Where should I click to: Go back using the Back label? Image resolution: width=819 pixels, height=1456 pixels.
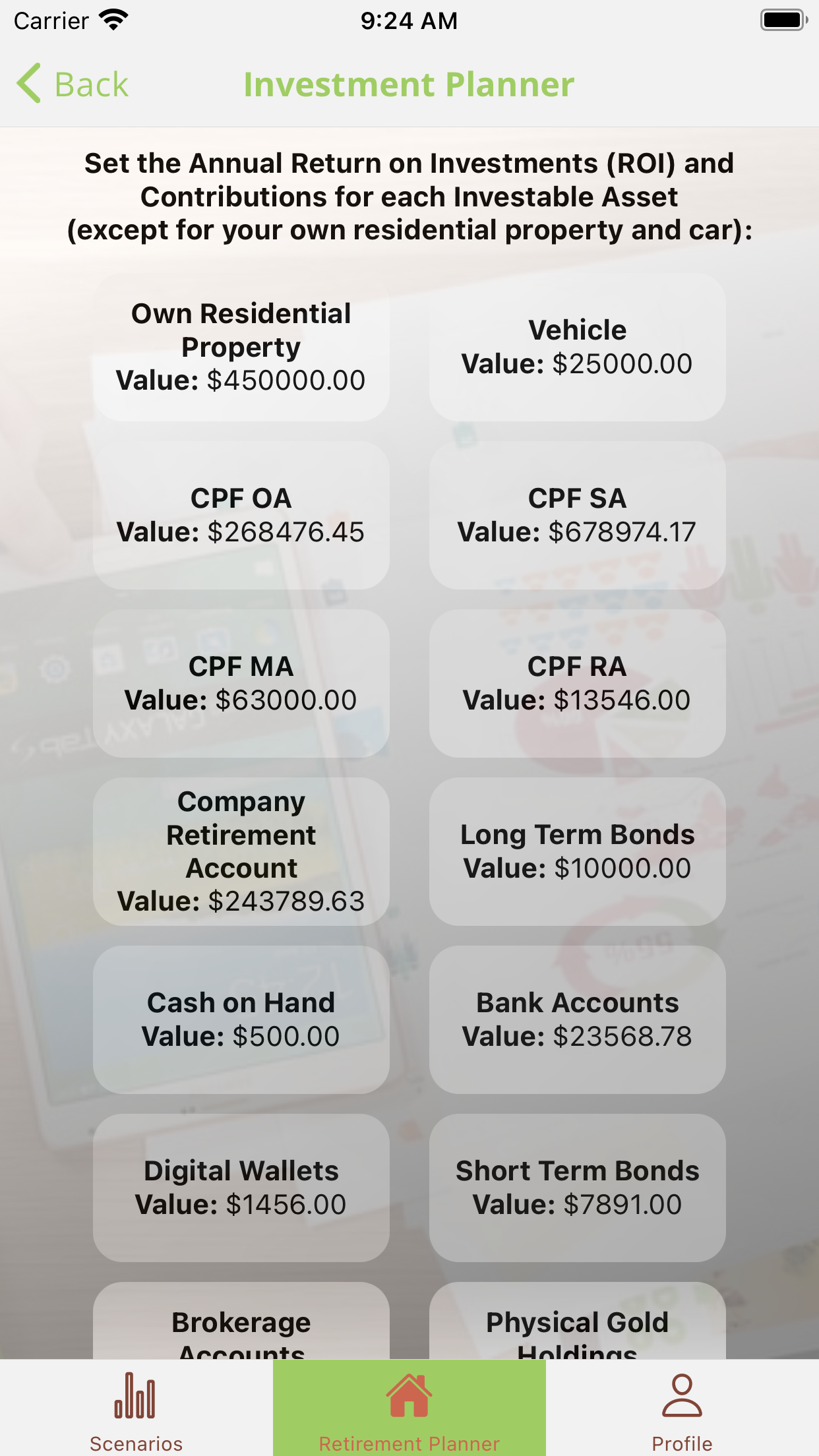[x=91, y=83]
